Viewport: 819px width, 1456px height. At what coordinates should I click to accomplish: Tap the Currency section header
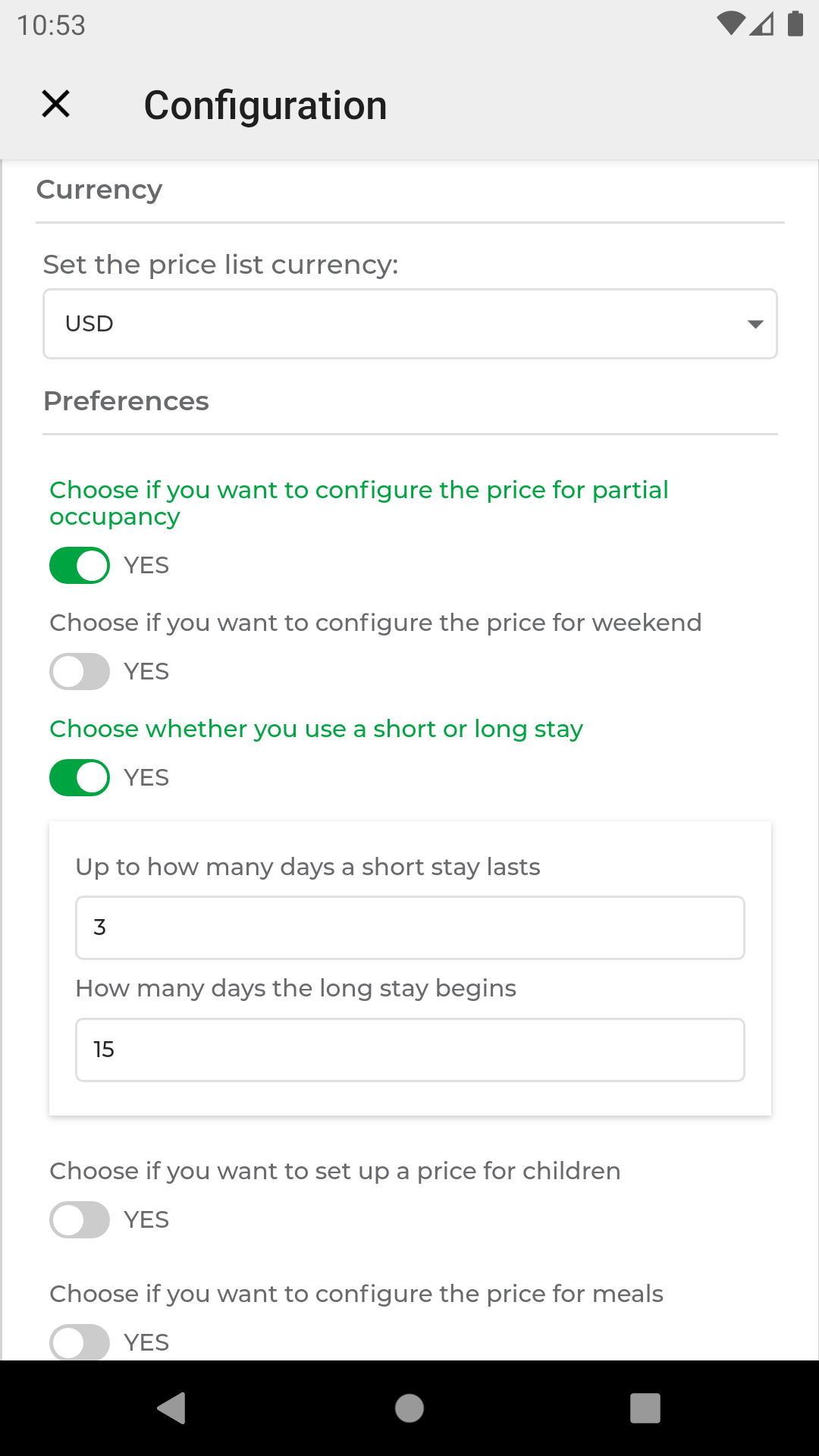click(x=99, y=189)
